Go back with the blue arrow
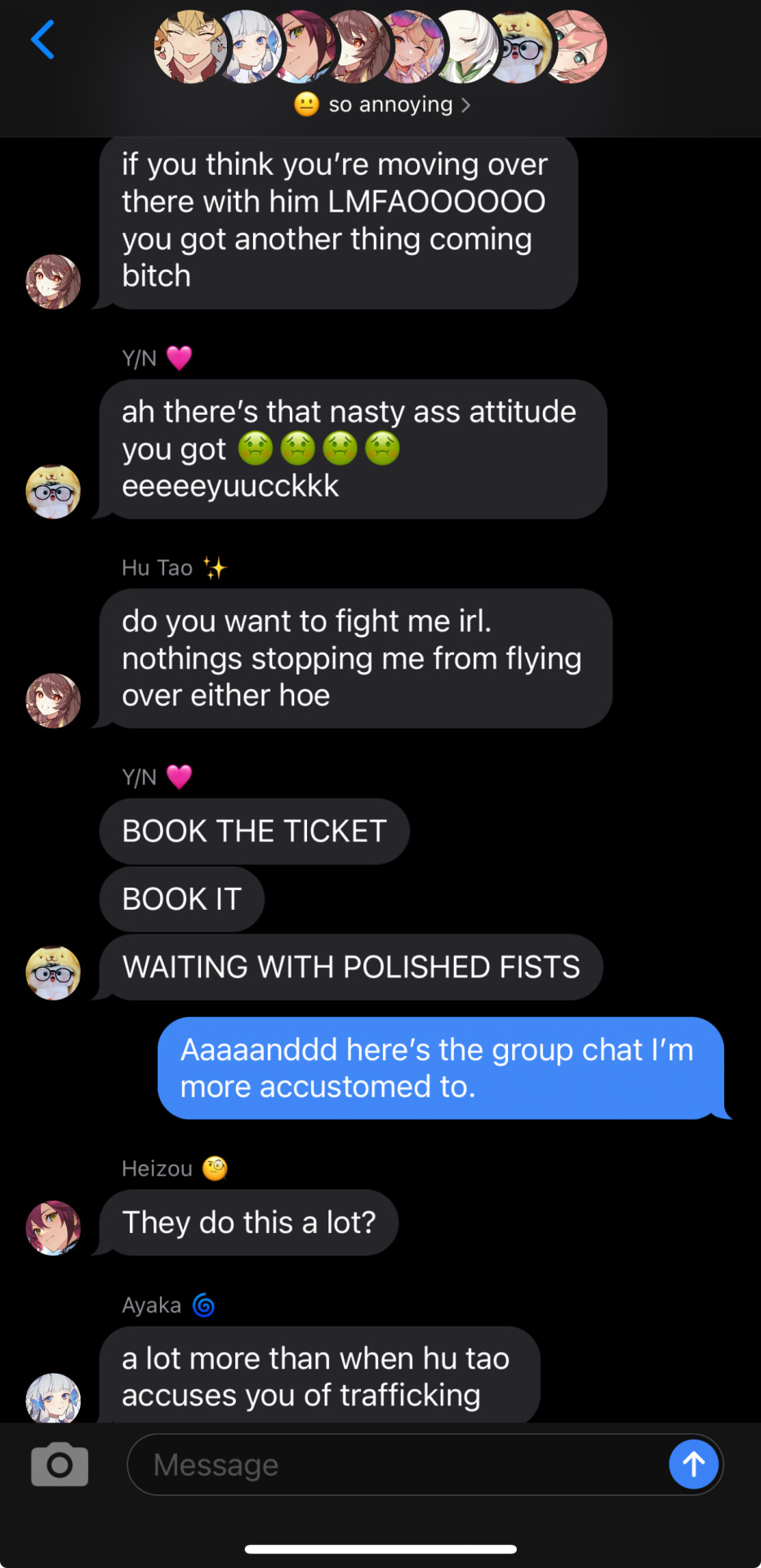 coord(42,40)
